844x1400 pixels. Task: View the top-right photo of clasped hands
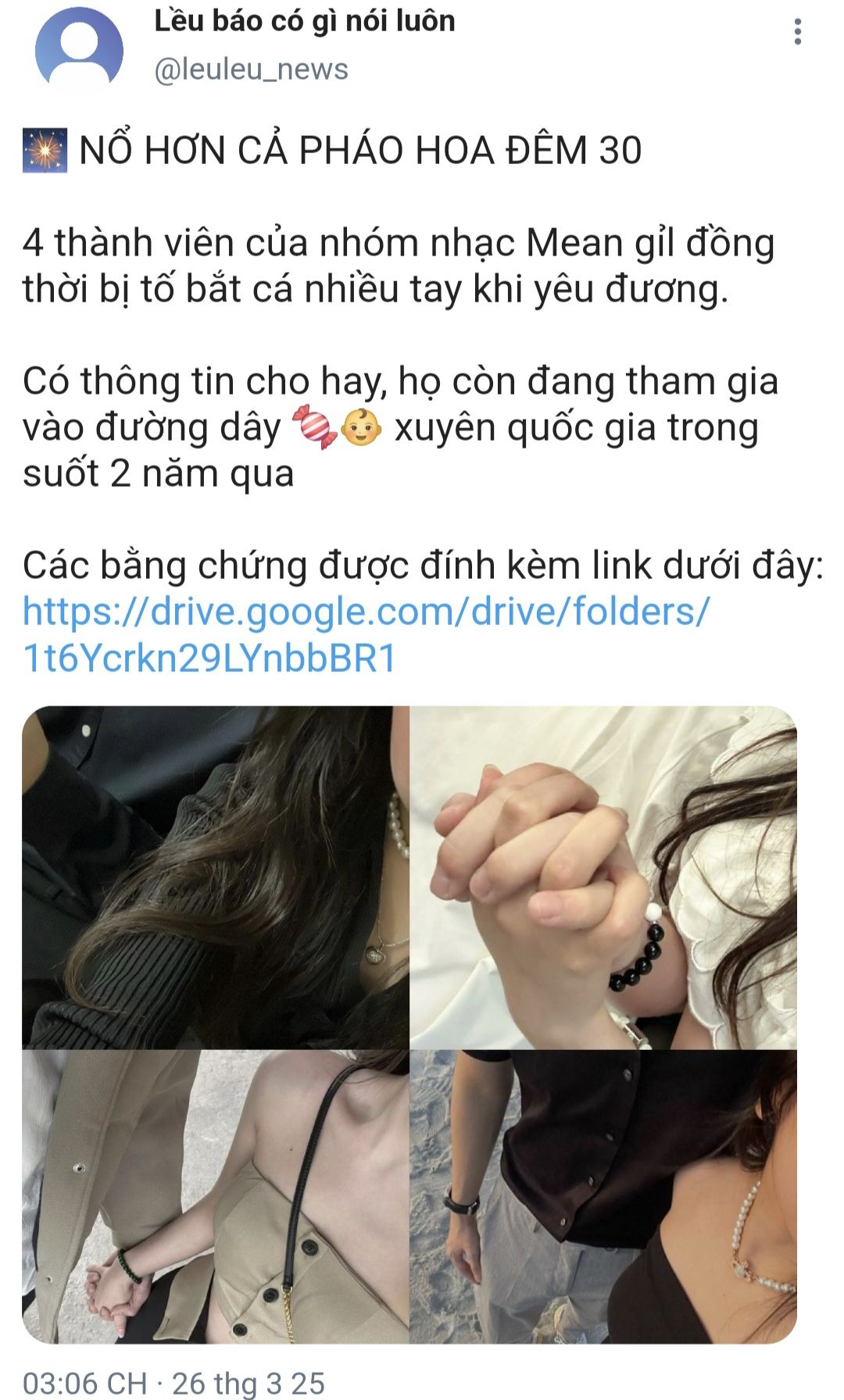pyautogui.click(x=604, y=877)
